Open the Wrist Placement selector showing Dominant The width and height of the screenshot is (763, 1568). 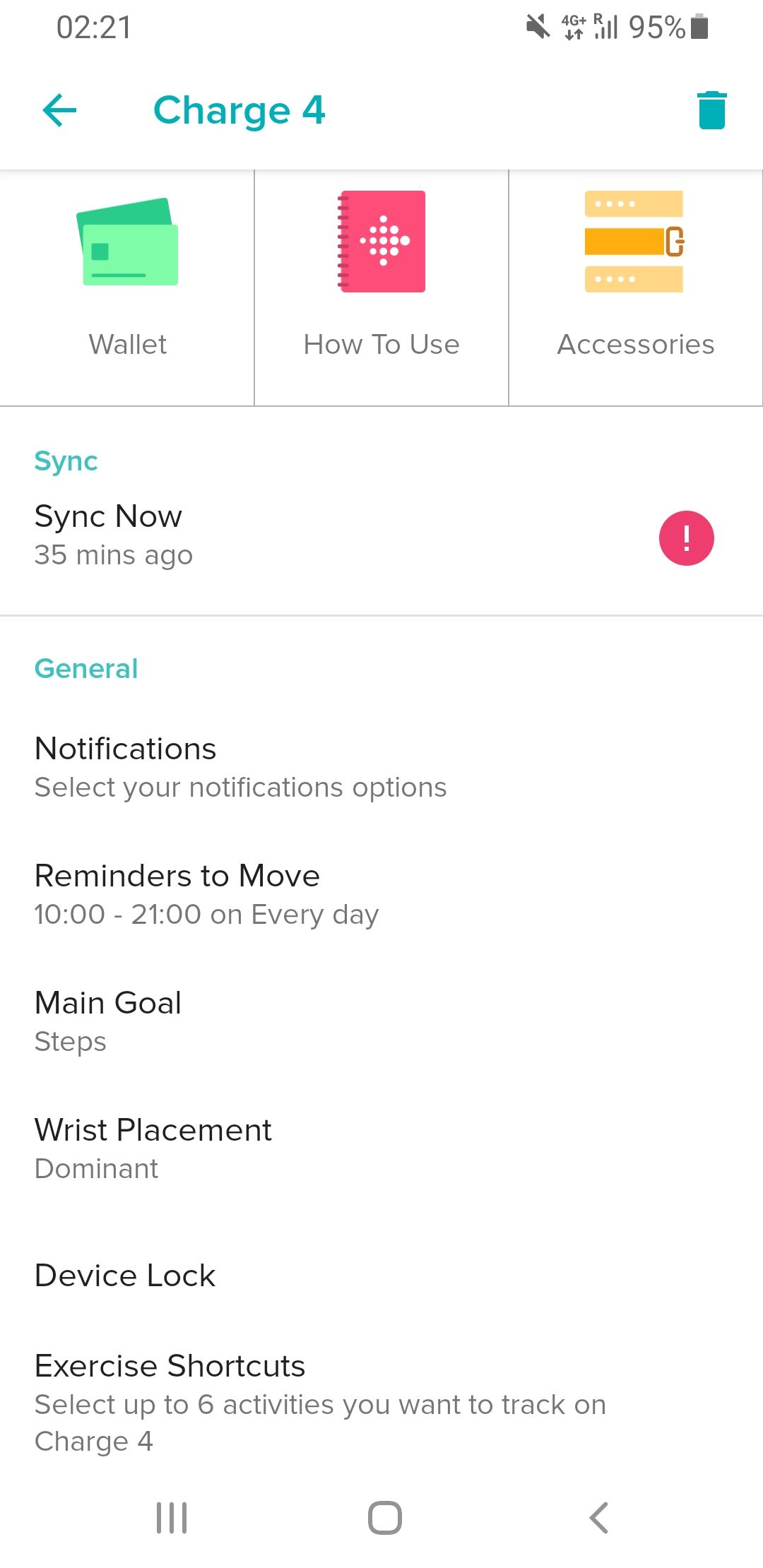153,1147
